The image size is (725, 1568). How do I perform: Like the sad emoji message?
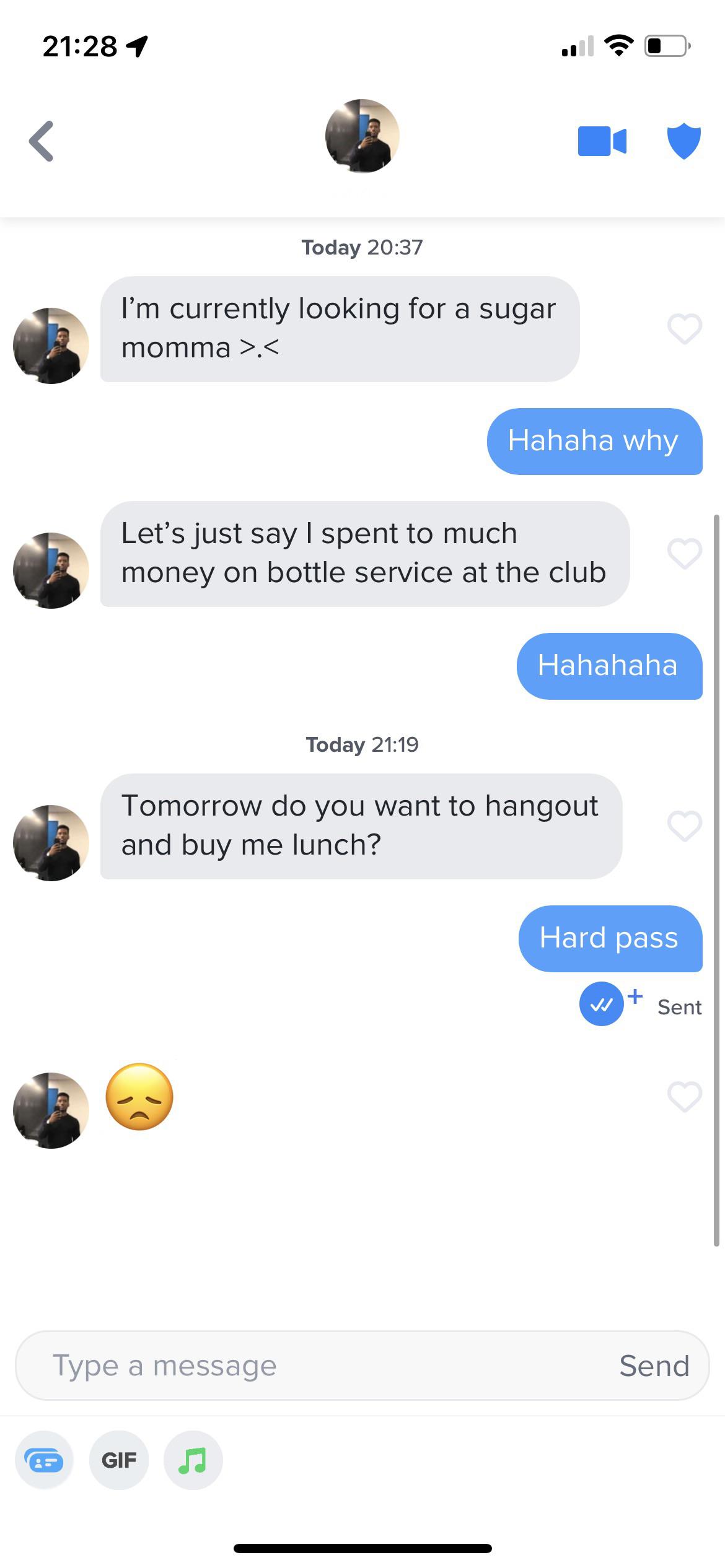point(685,1097)
